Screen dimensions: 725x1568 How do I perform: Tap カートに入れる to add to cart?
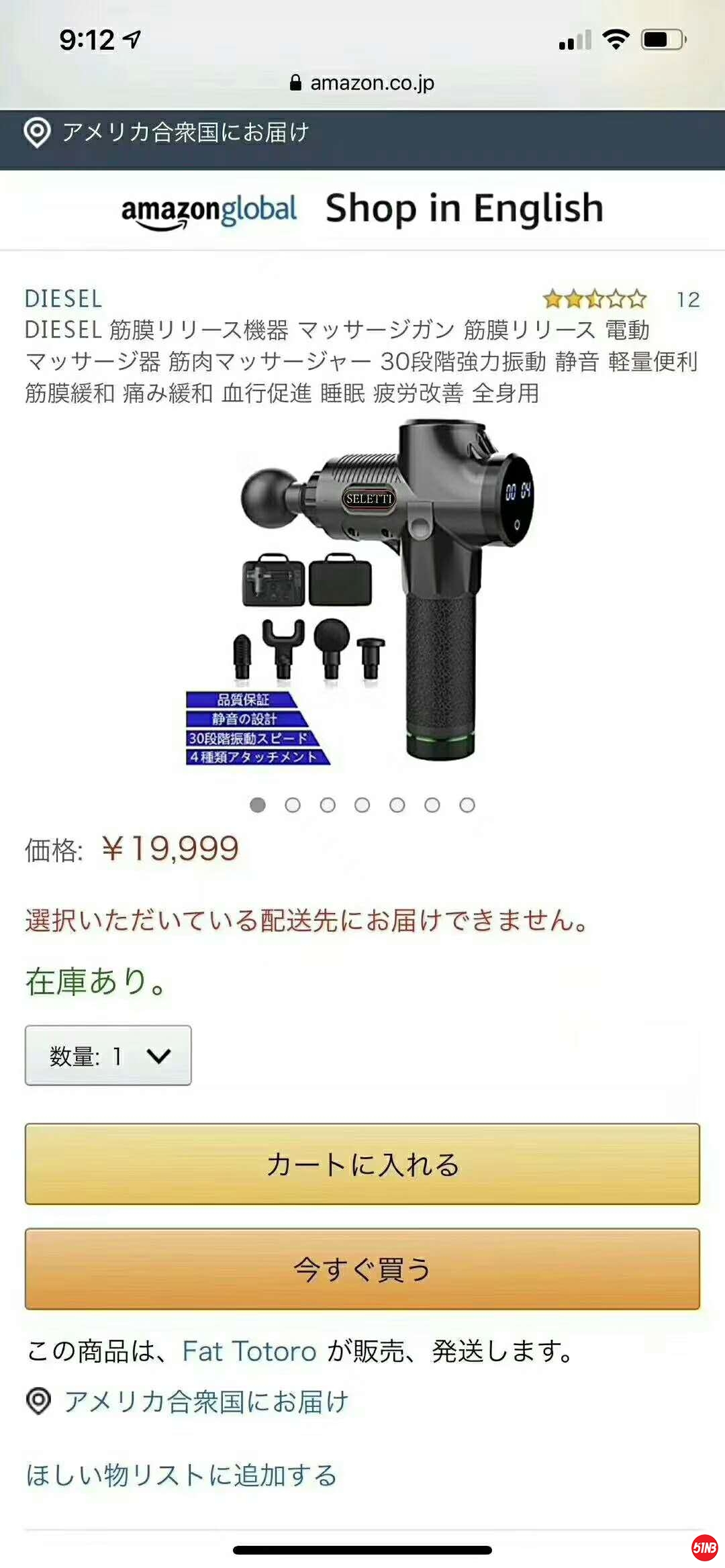(x=362, y=1164)
